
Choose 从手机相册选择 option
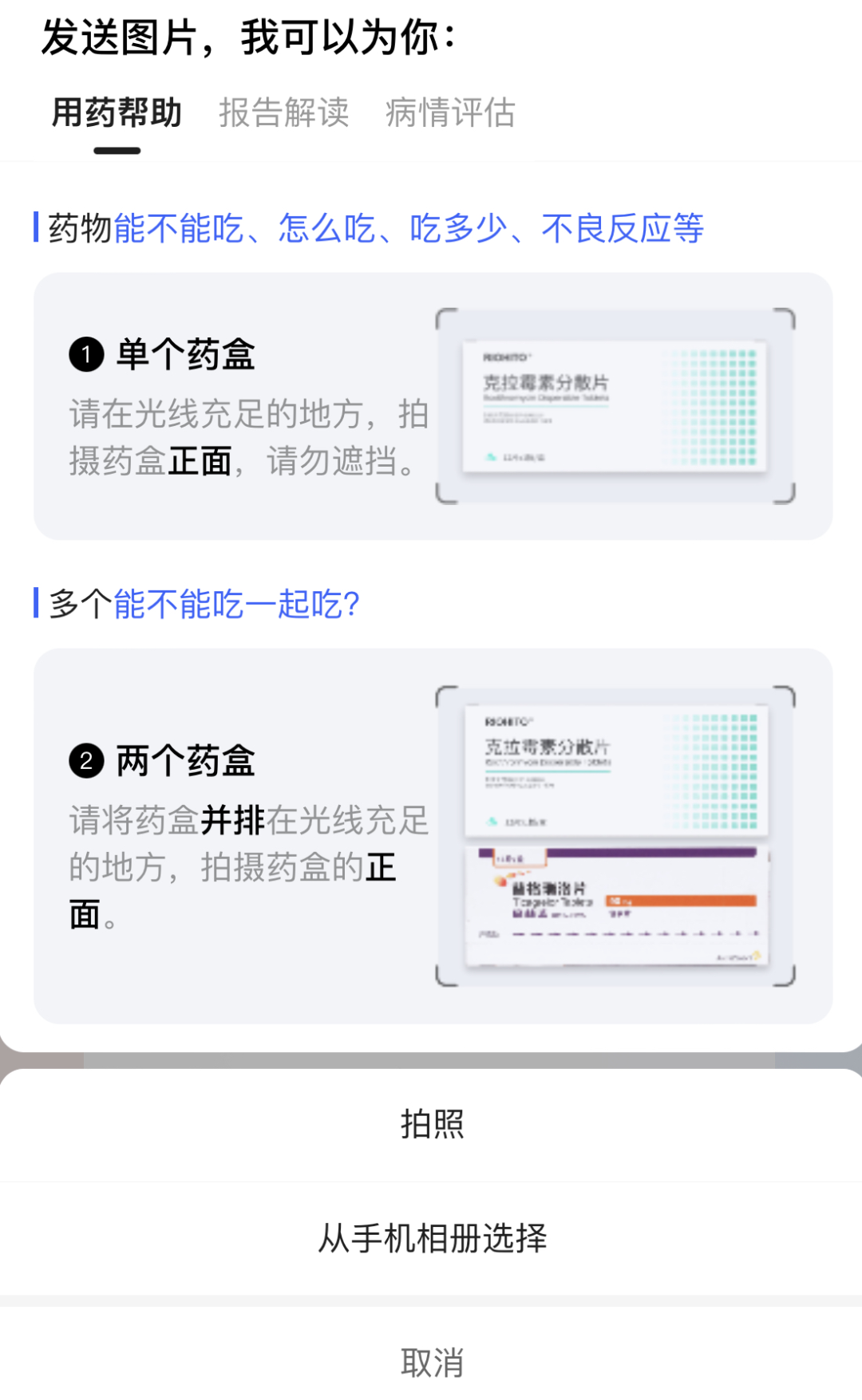pyautogui.click(x=431, y=1238)
